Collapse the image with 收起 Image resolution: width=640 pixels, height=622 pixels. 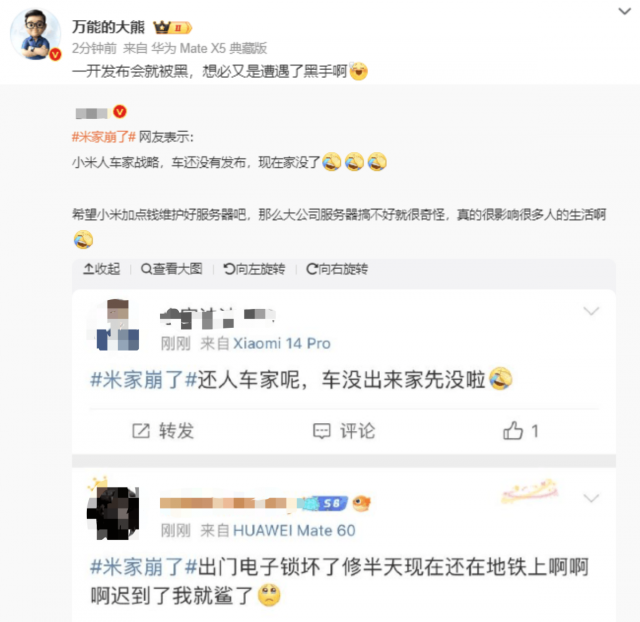101,268
